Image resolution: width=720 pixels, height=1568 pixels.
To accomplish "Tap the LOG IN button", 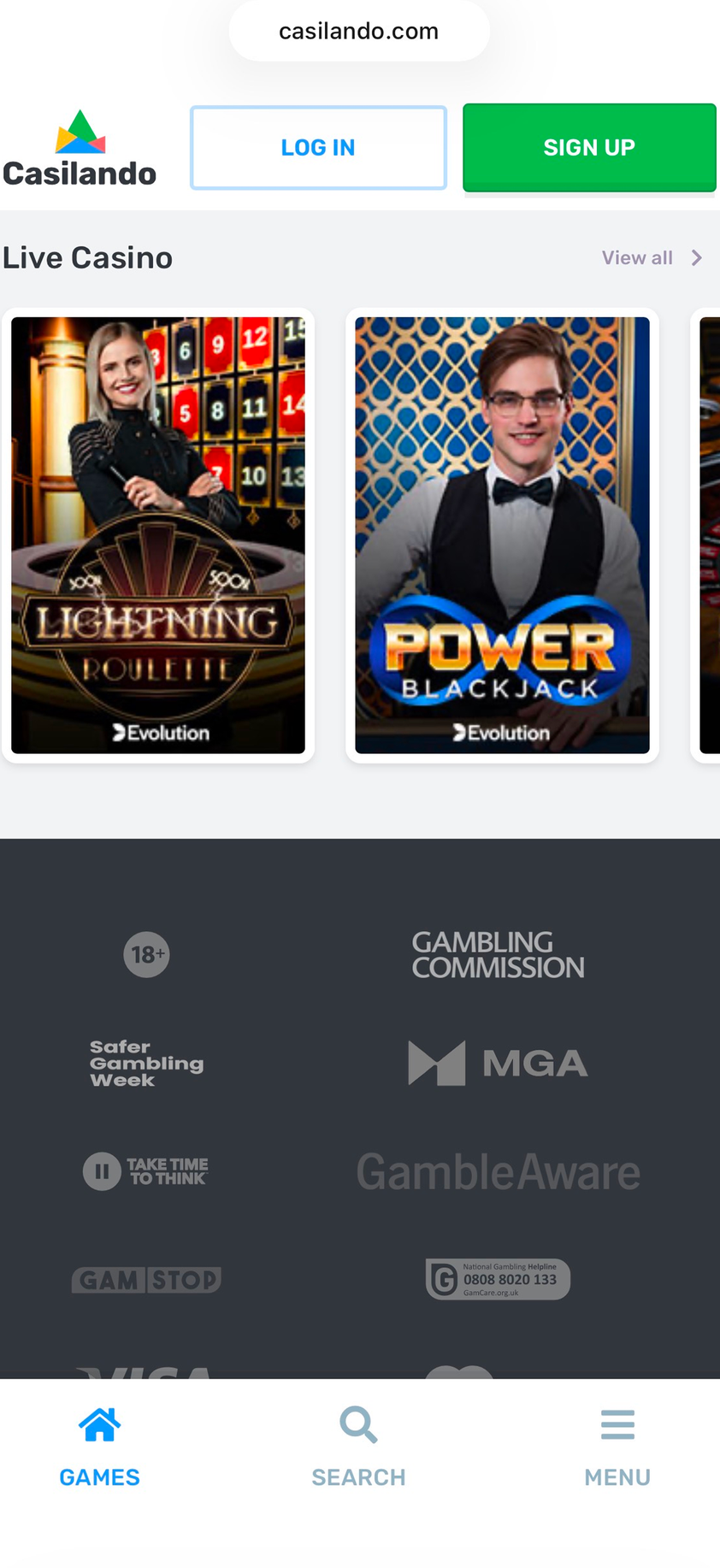I will [318, 147].
